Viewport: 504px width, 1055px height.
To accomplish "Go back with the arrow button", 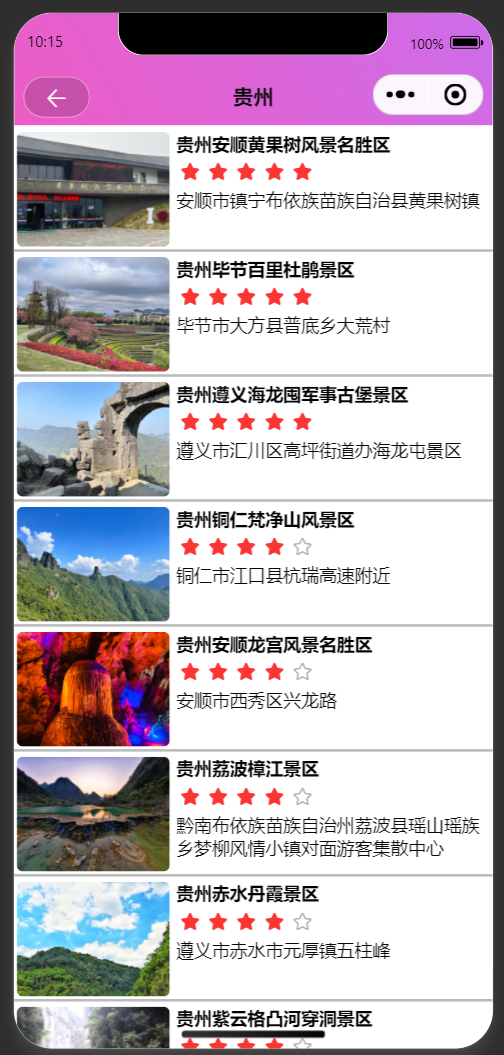I will coord(57,98).
